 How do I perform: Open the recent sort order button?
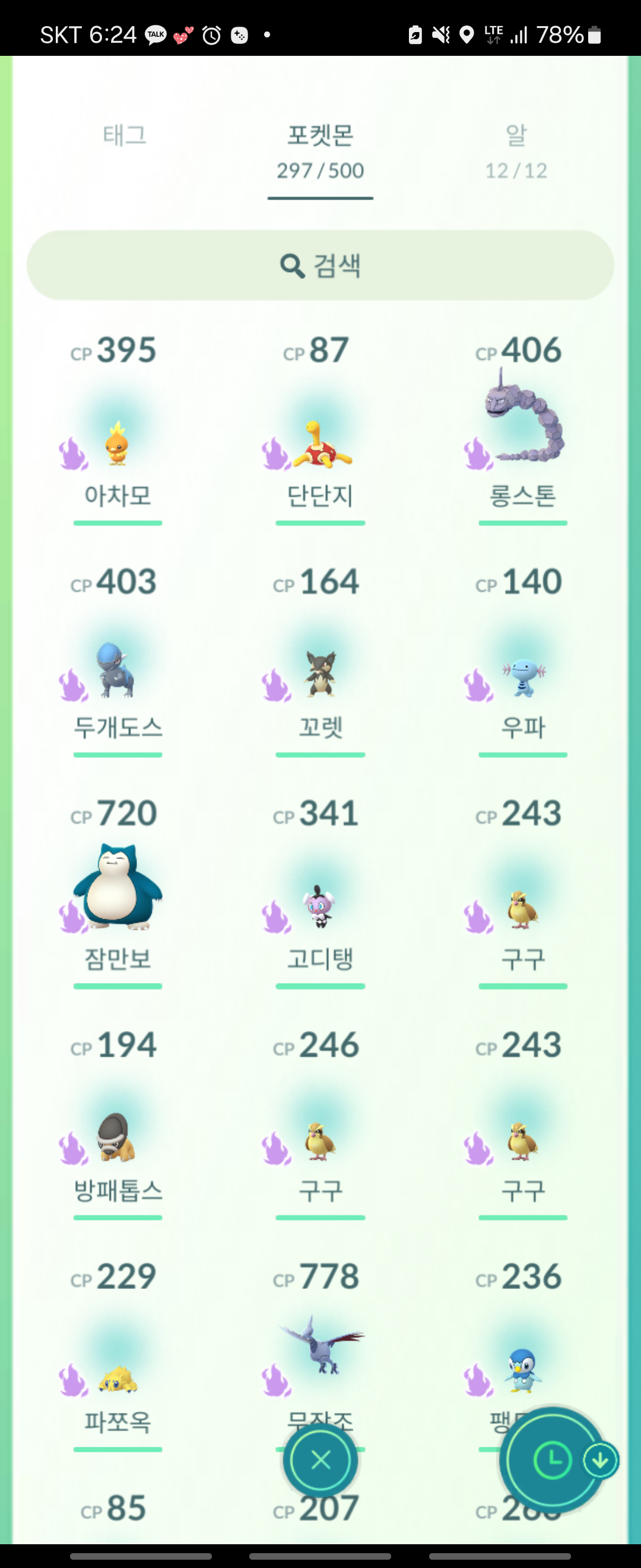(552, 1460)
